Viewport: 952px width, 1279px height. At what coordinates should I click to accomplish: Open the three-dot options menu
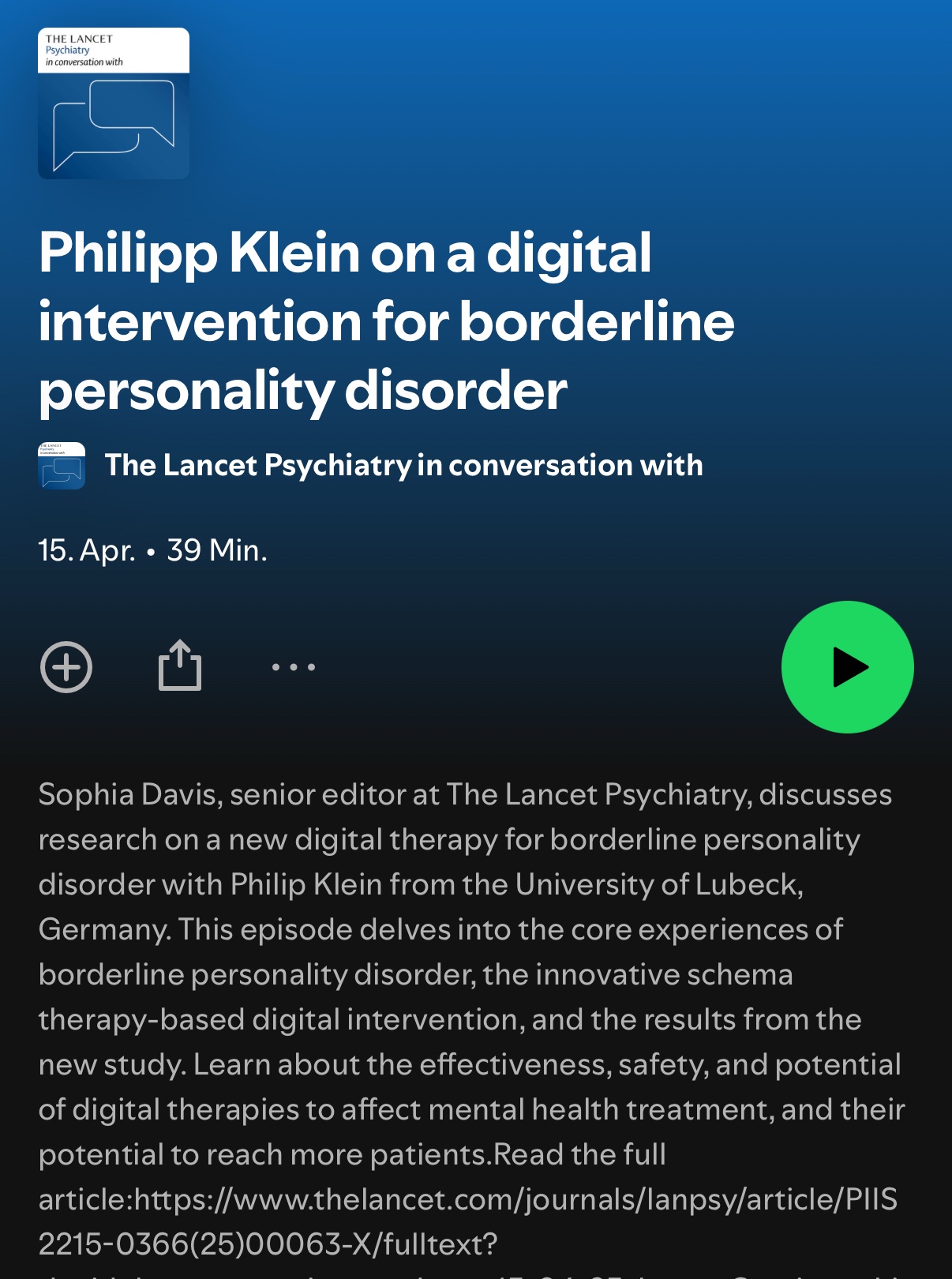(x=293, y=667)
